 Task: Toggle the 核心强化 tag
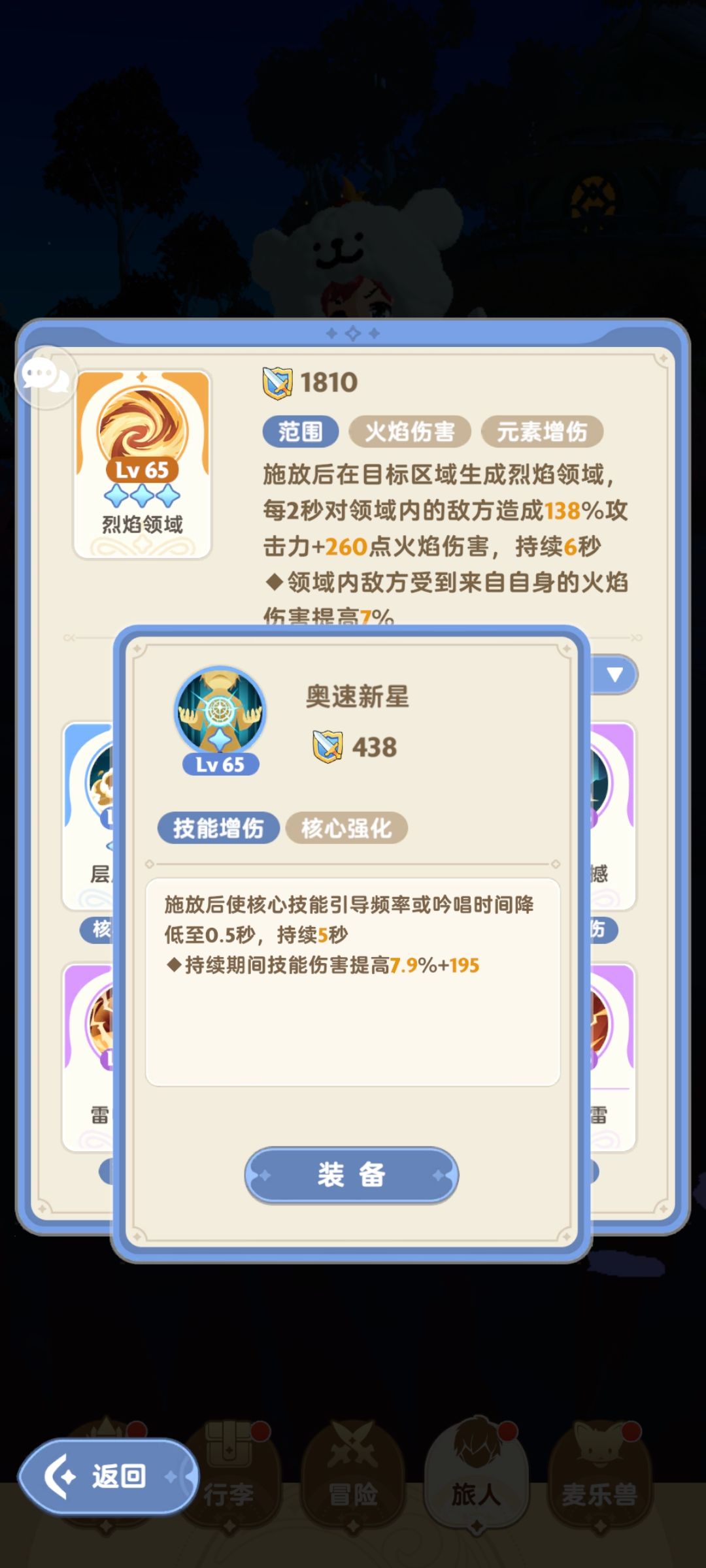pos(346,828)
